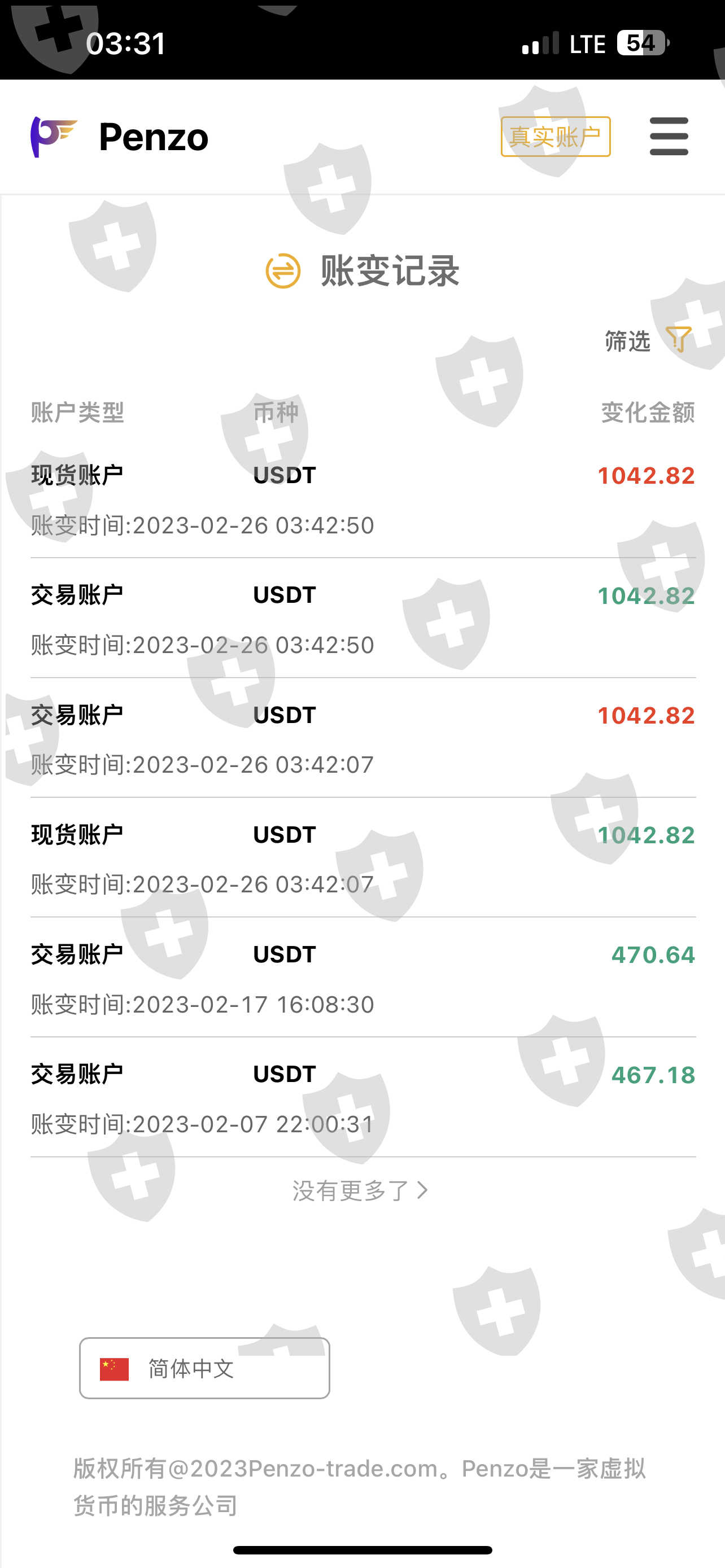Tap the 真实账户 account button
This screenshot has width=725, height=1568.
(x=555, y=137)
